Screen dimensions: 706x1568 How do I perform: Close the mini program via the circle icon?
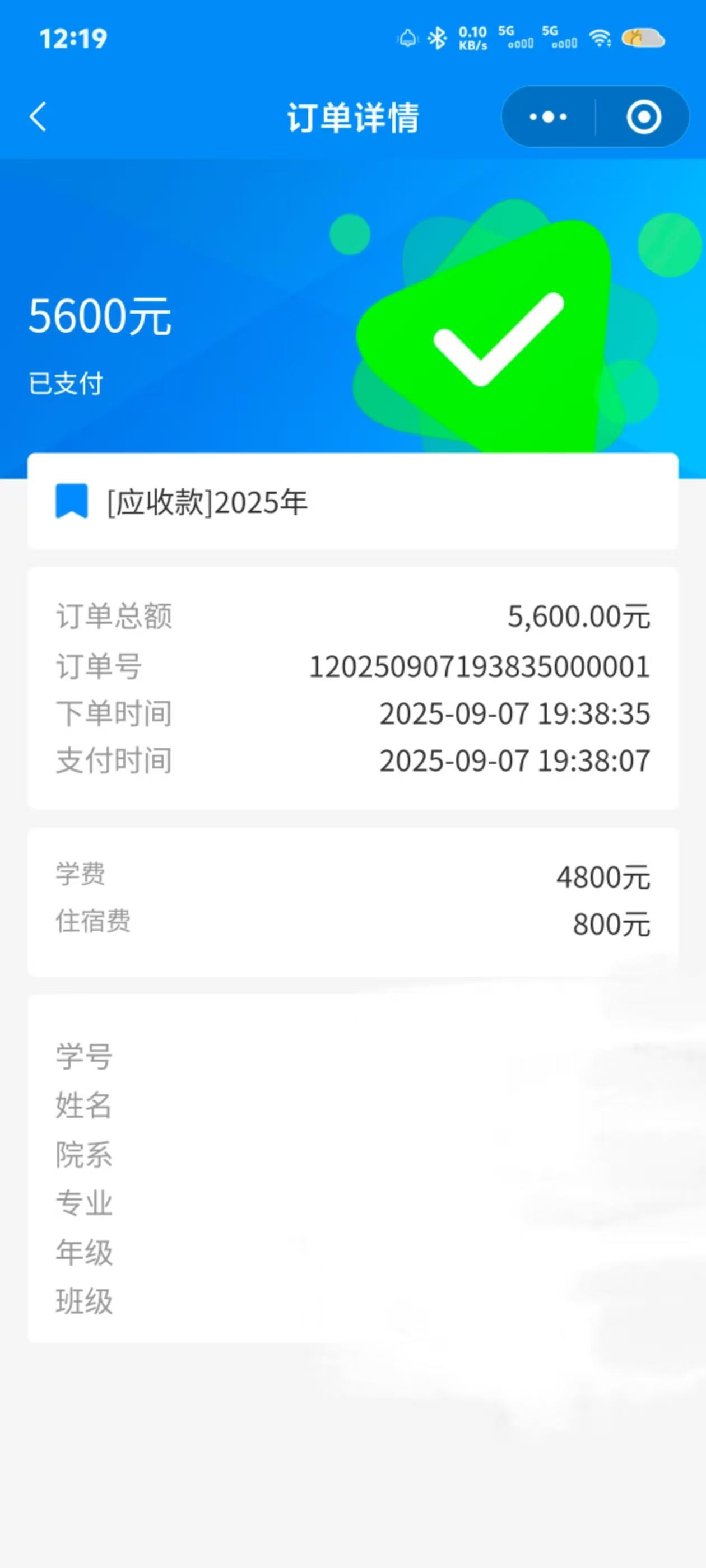(643, 116)
